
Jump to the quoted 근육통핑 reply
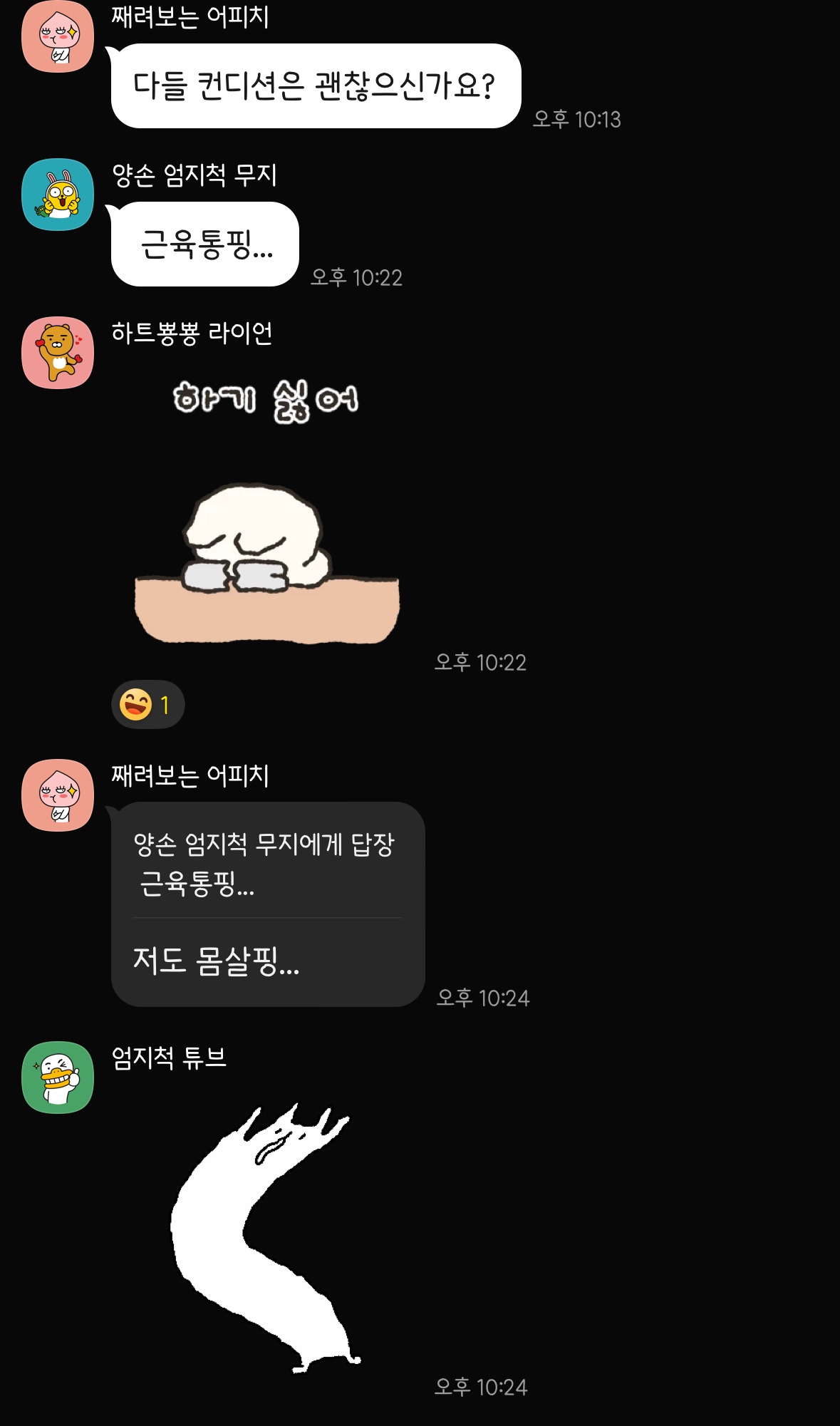pyautogui.click(x=264, y=864)
